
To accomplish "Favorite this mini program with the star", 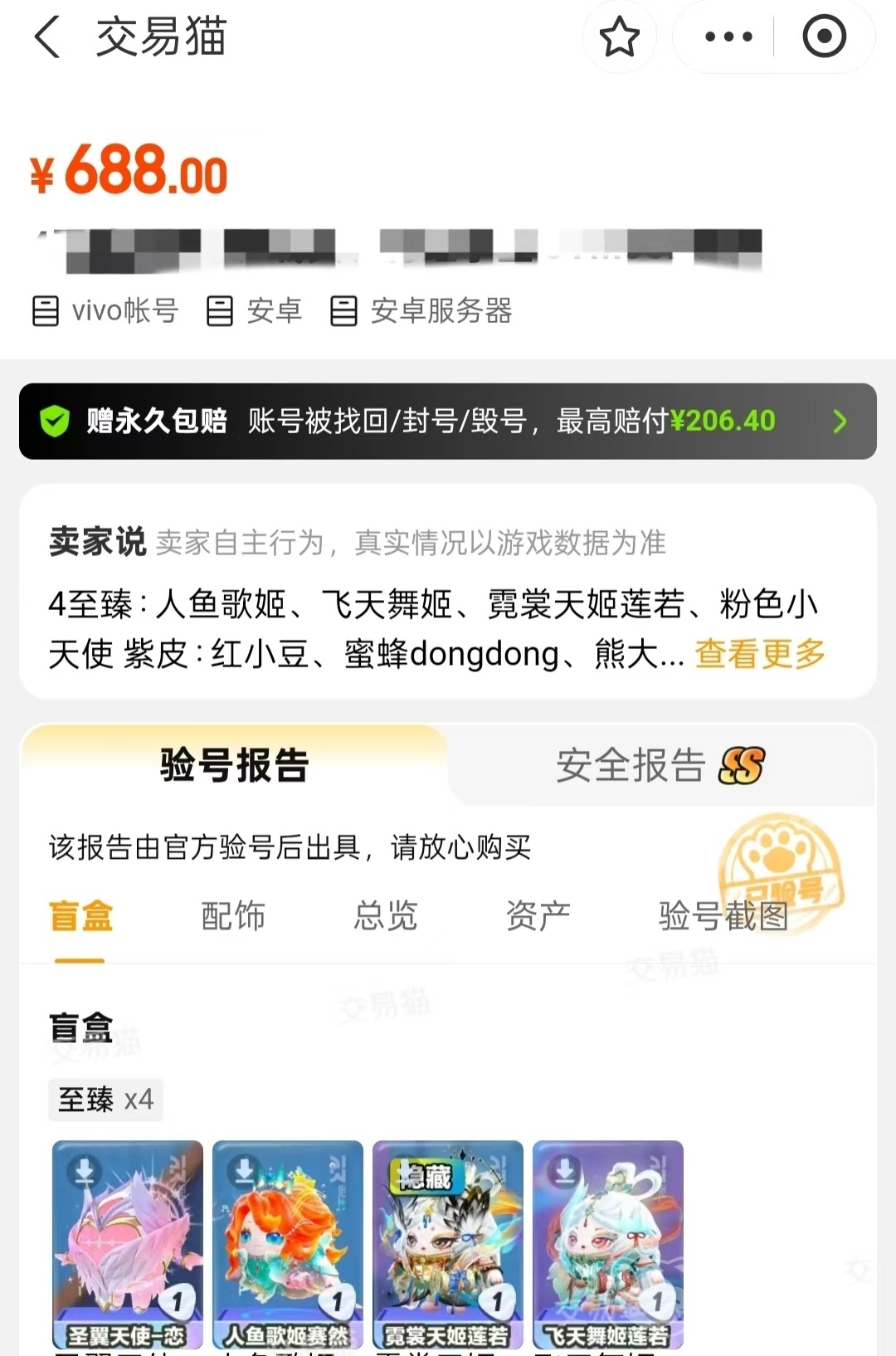I will click(x=619, y=37).
